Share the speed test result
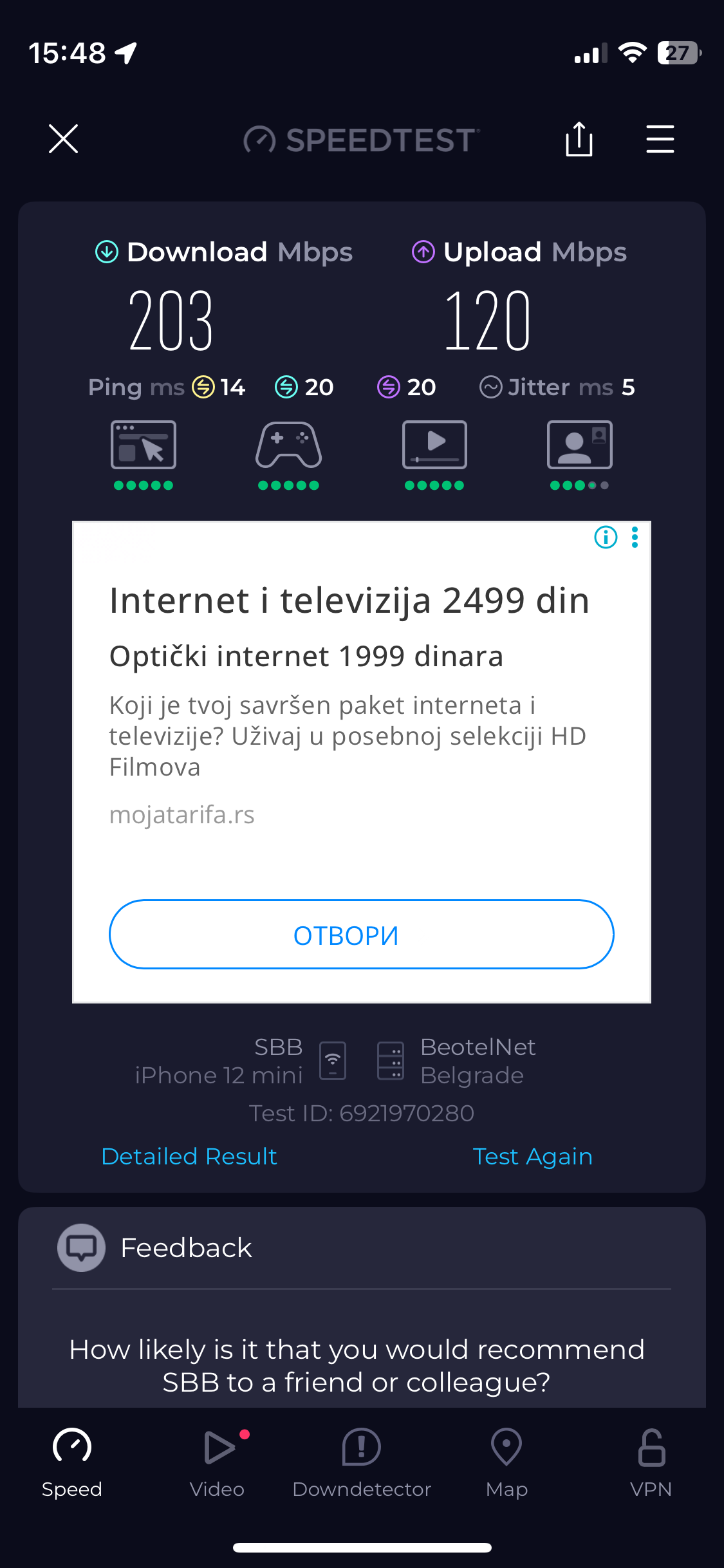This screenshot has width=724, height=1568. pyautogui.click(x=579, y=139)
